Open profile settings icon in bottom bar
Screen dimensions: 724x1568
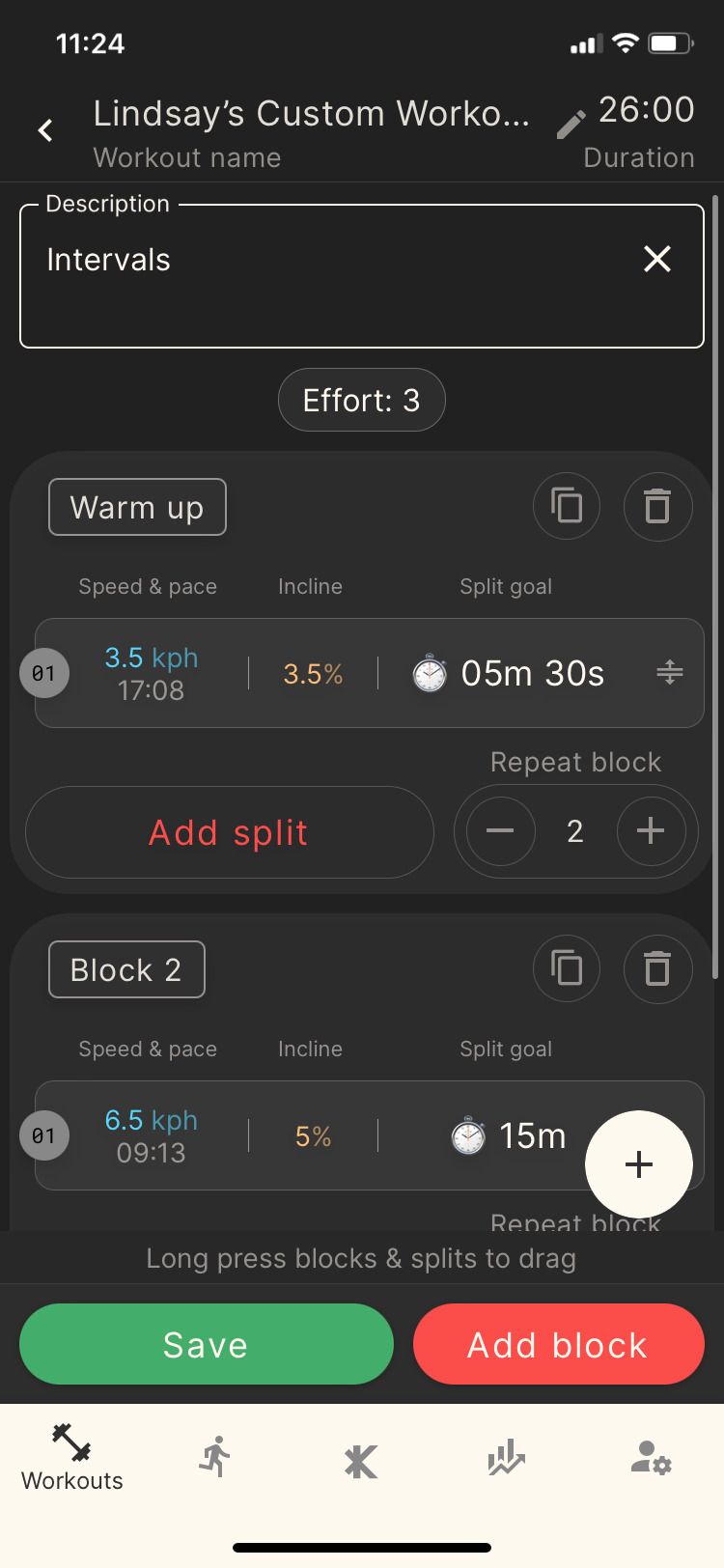click(650, 1458)
